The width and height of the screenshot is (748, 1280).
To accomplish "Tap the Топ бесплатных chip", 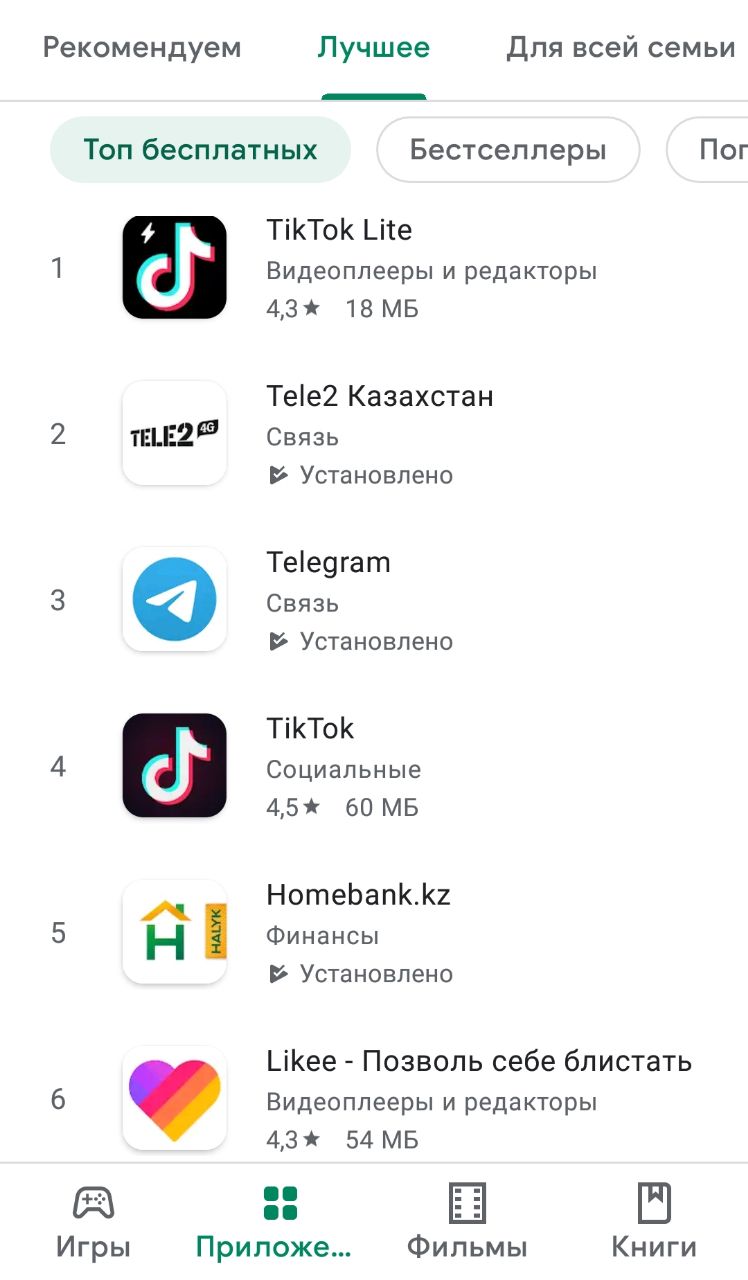I will [x=200, y=150].
